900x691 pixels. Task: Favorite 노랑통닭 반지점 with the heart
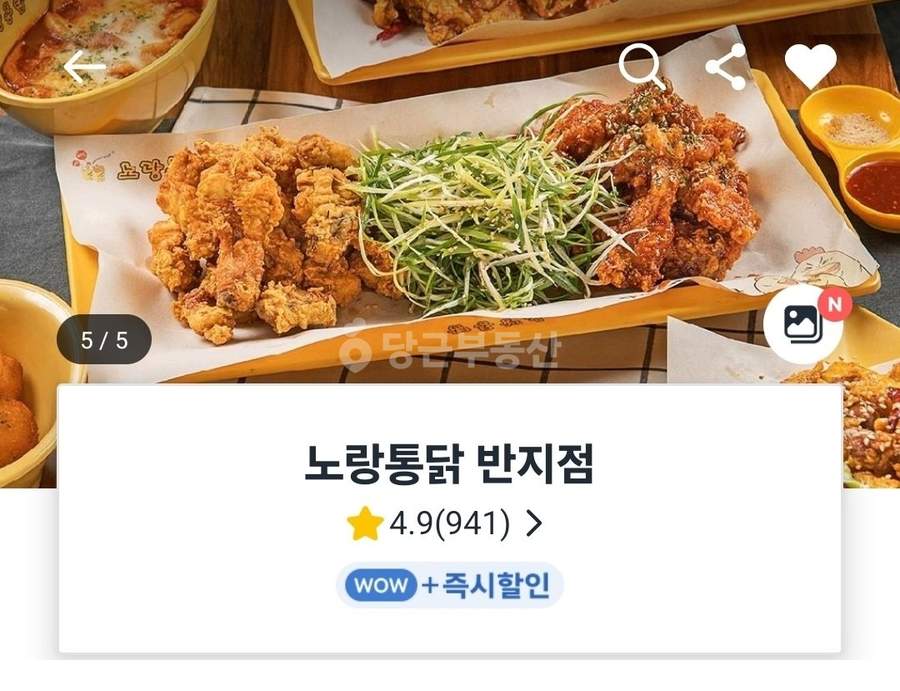pos(810,67)
